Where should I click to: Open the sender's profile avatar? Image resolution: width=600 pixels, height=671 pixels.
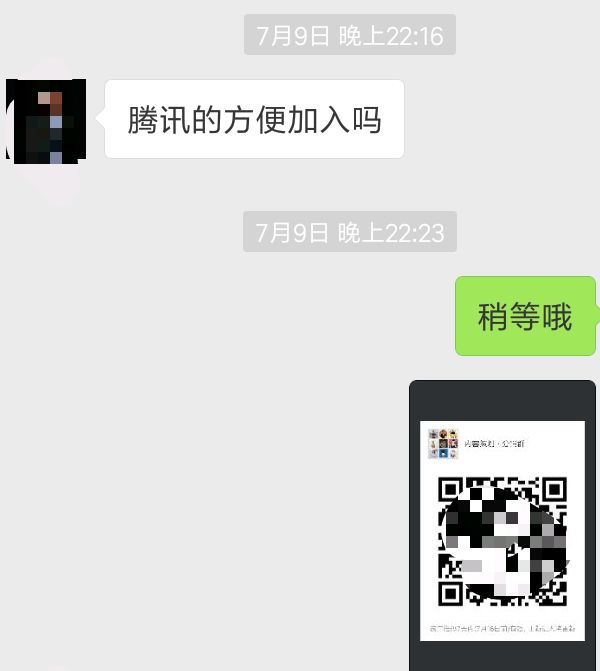tap(45, 121)
